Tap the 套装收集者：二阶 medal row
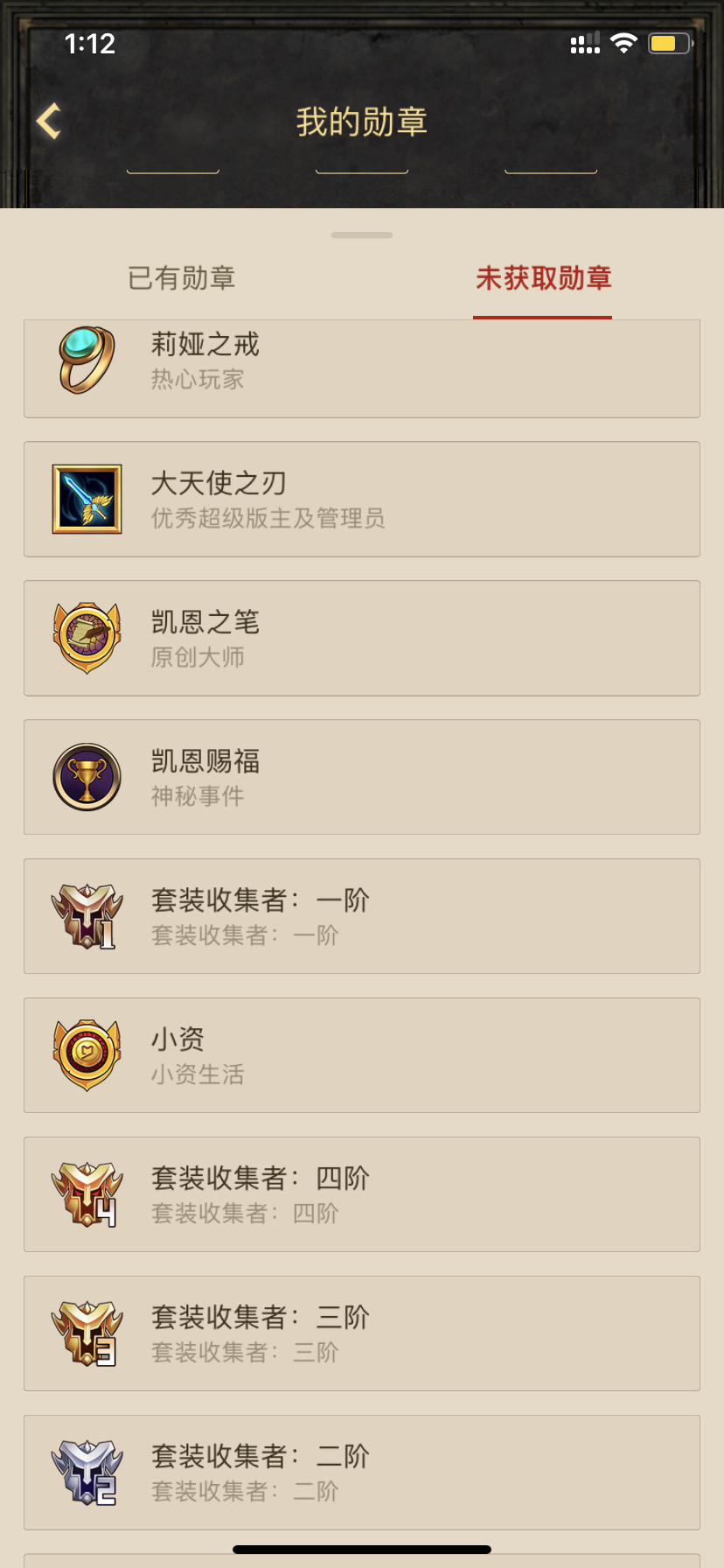 [361, 1473]
